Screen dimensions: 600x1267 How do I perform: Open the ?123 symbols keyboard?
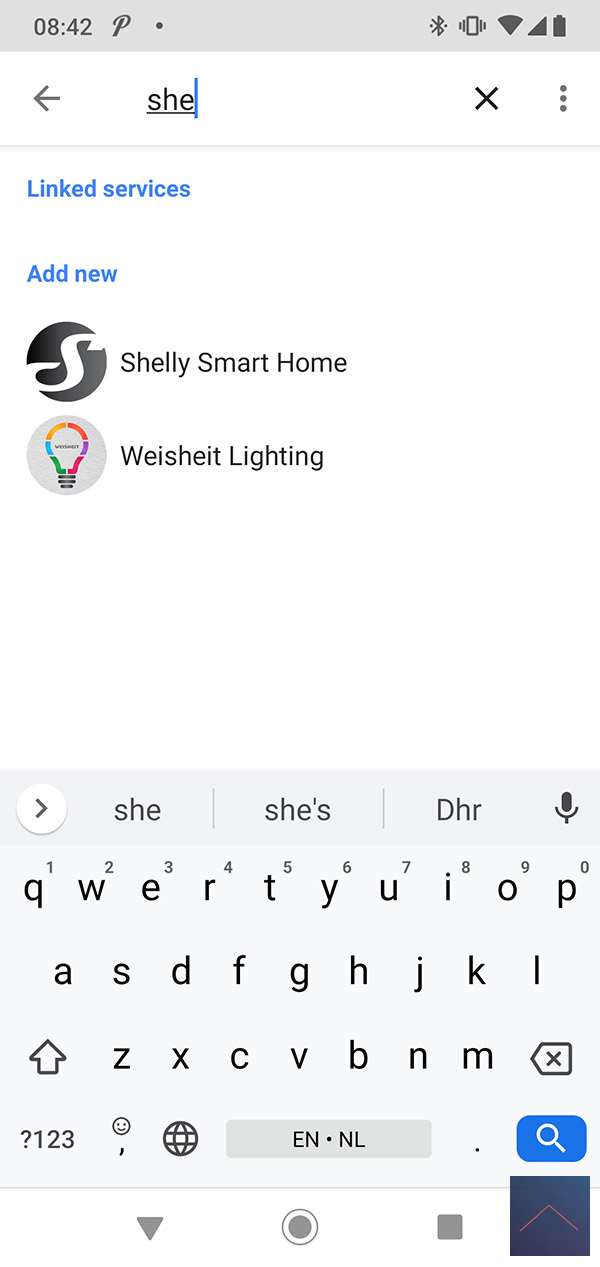coord(48,1138)
